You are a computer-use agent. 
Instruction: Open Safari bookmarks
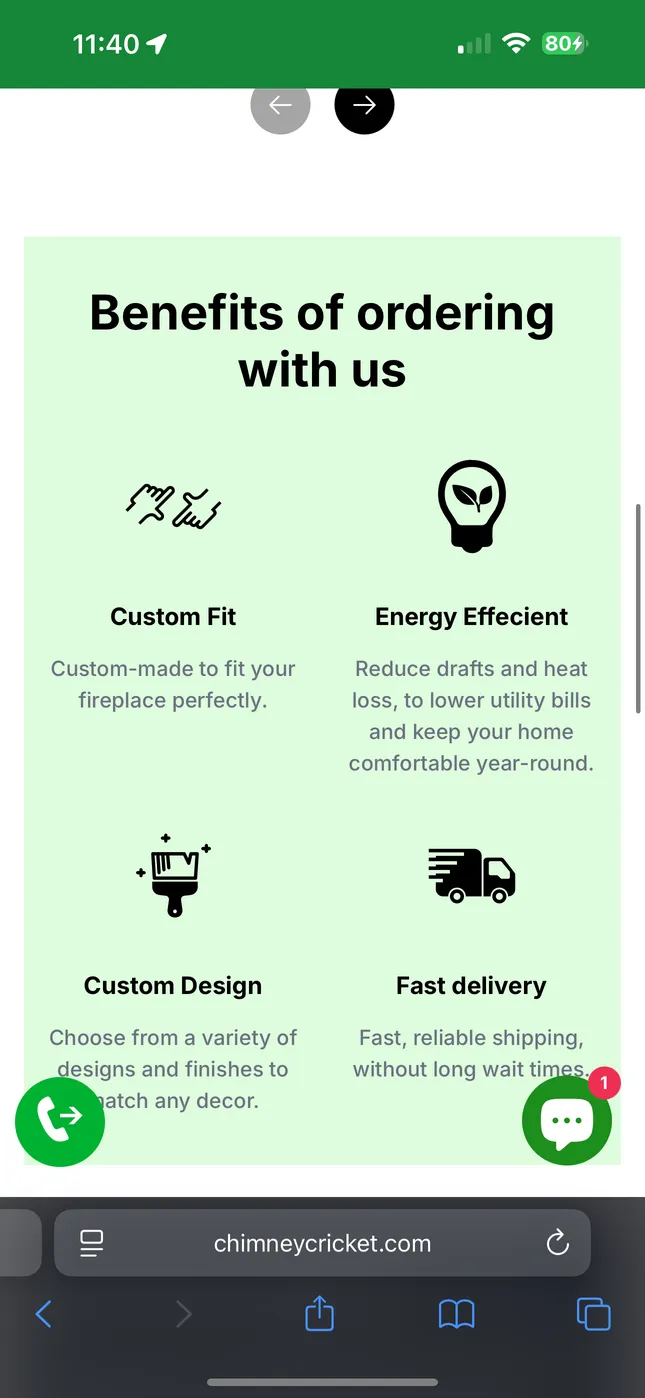click(456, 1313)
